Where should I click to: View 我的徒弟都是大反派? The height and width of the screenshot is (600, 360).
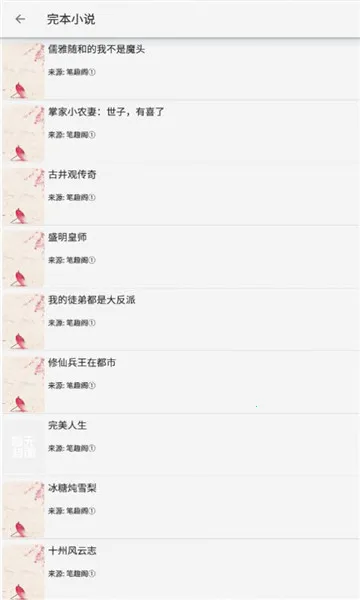(181, 320)
